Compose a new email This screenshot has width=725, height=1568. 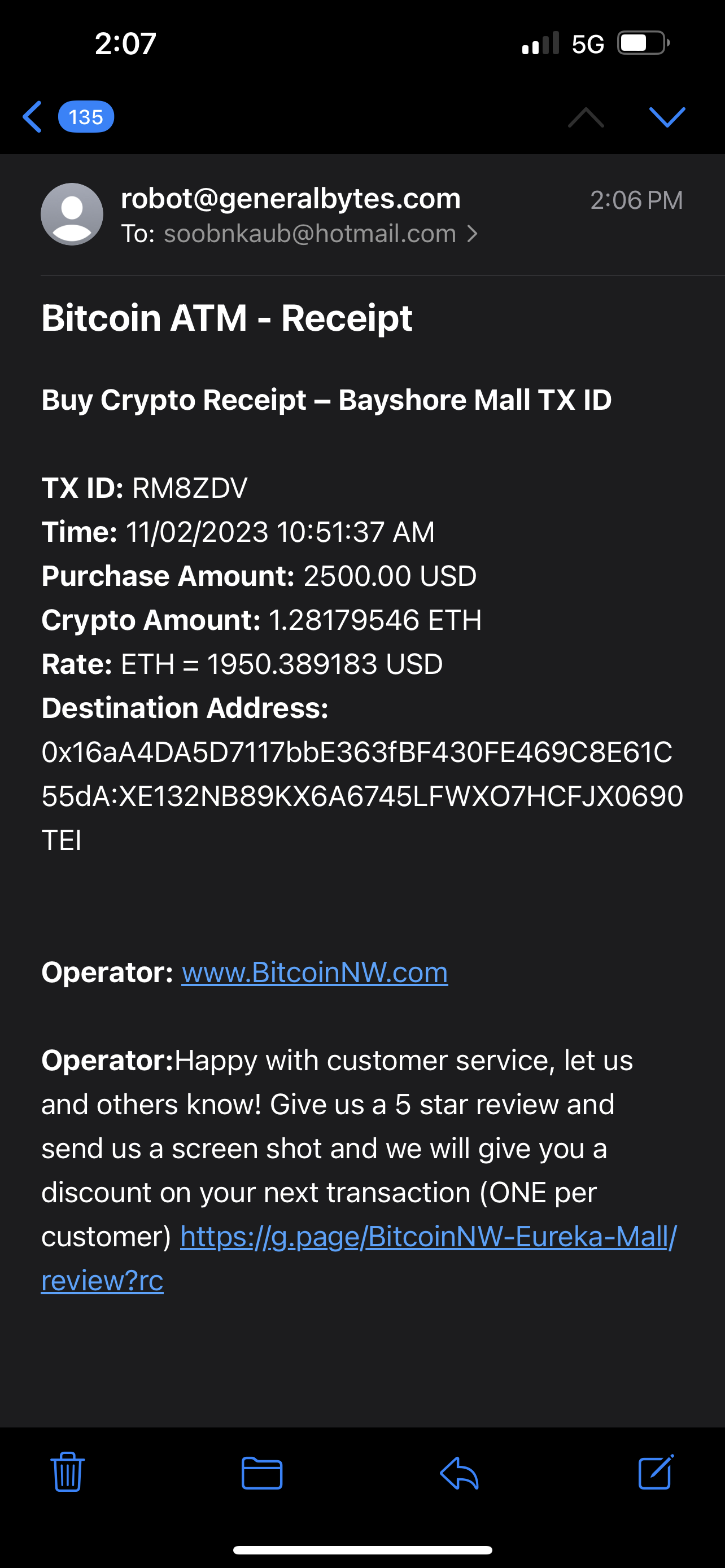click(x=656, y=1472)
